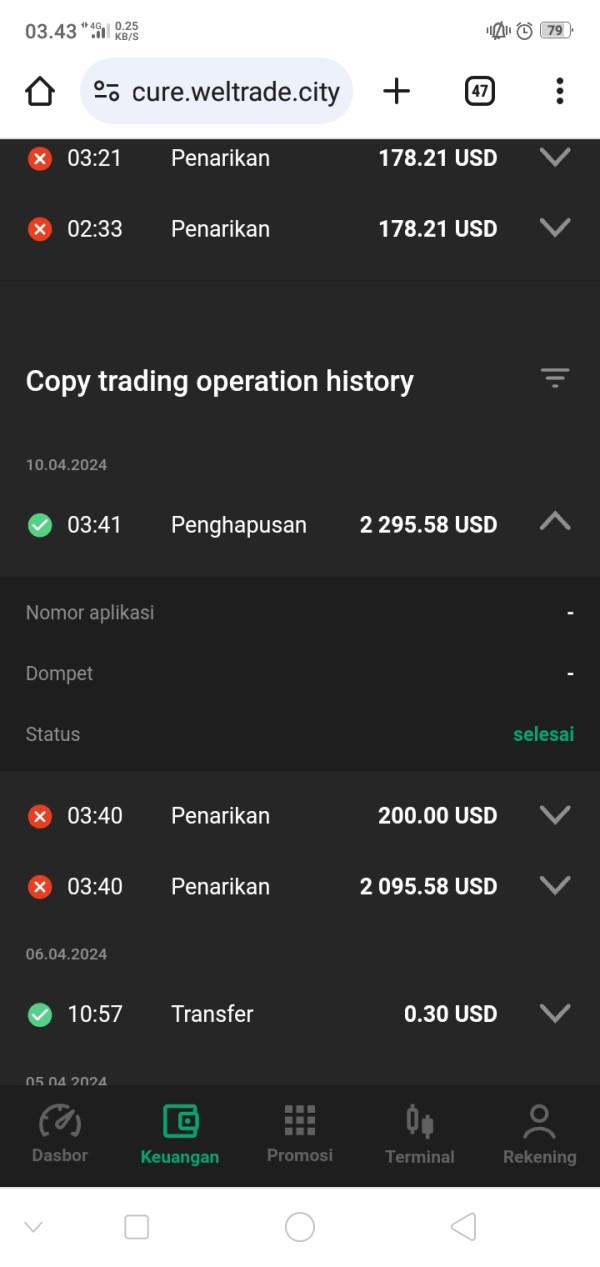Open the browser overflow menu
The image size is (600, 1267).
coord(559,91)
